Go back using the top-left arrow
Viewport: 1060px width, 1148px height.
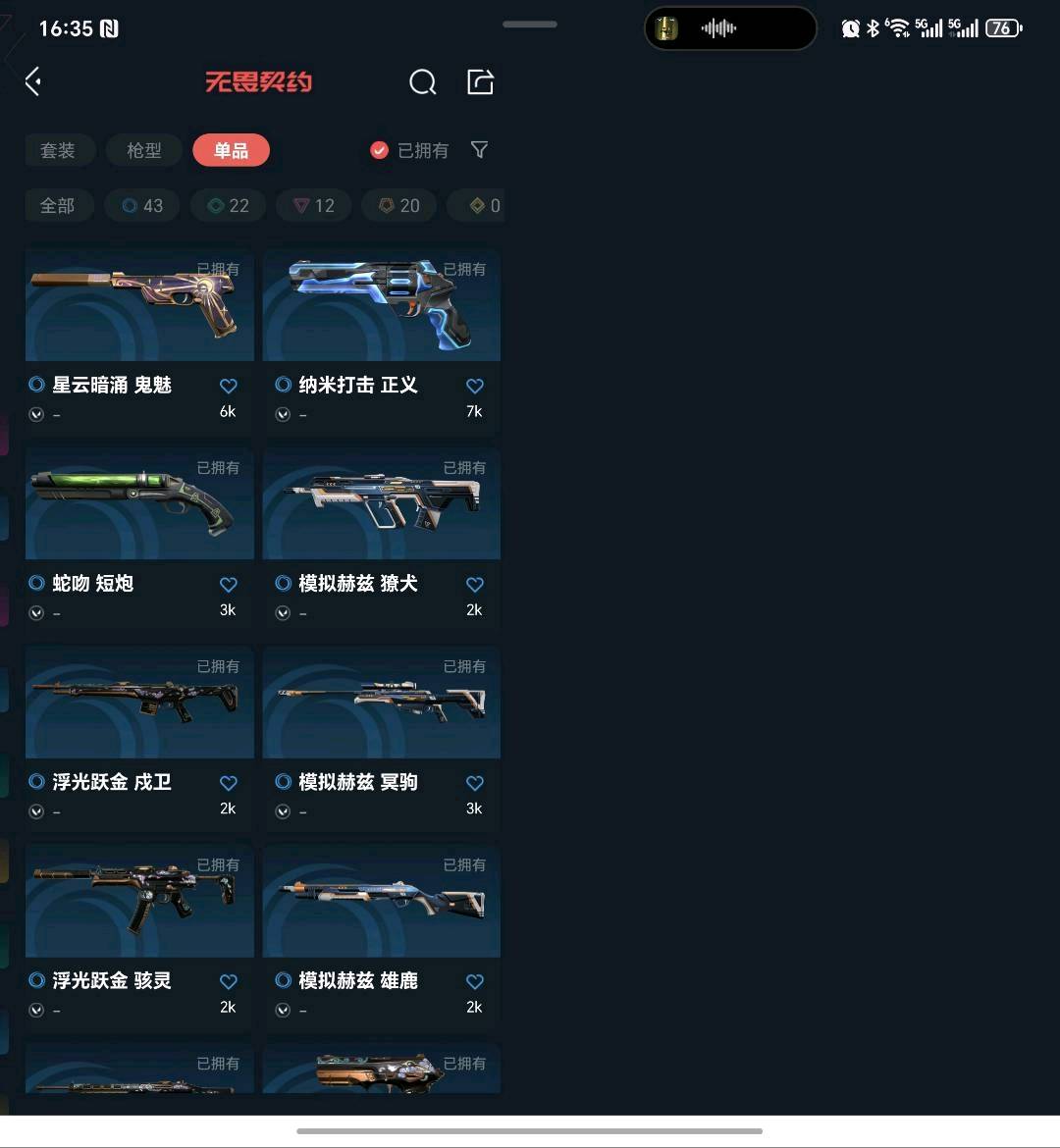coord(34,81)
